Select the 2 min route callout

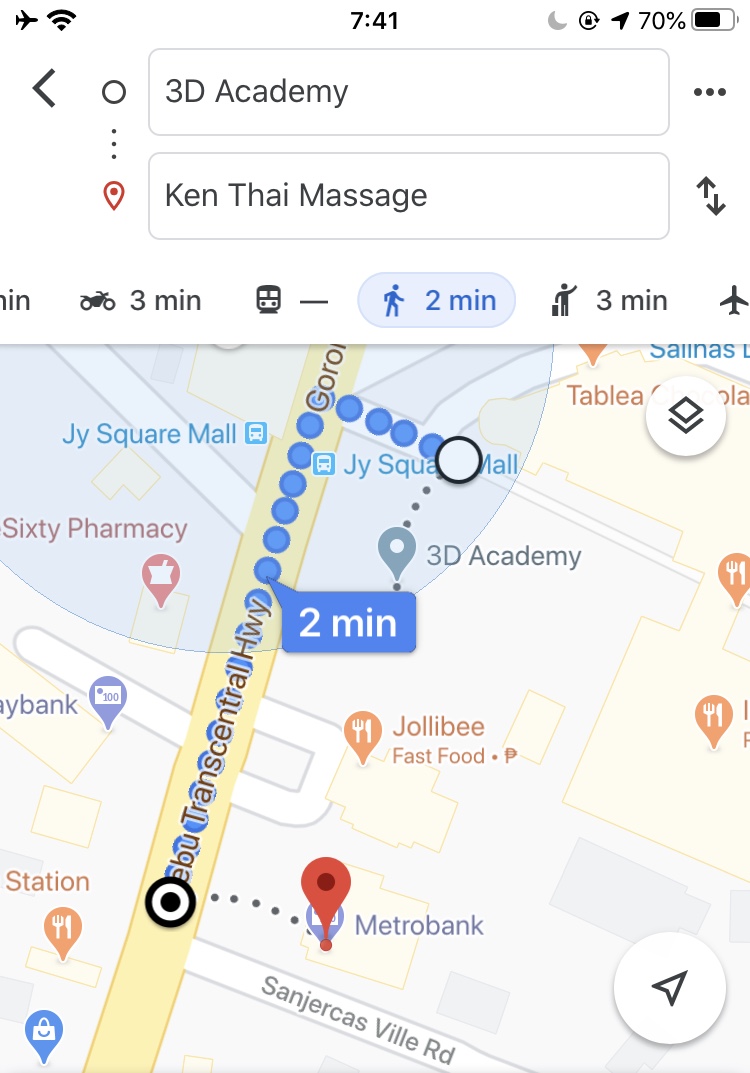348,623
